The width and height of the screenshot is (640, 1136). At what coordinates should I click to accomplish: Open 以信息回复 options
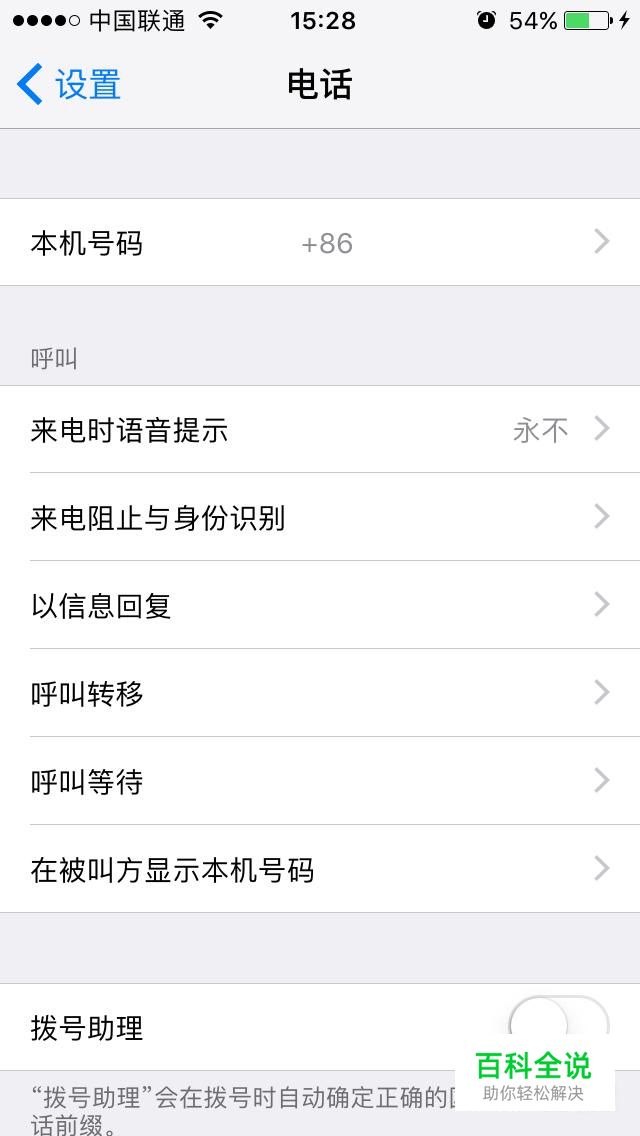tap(320, 606)
